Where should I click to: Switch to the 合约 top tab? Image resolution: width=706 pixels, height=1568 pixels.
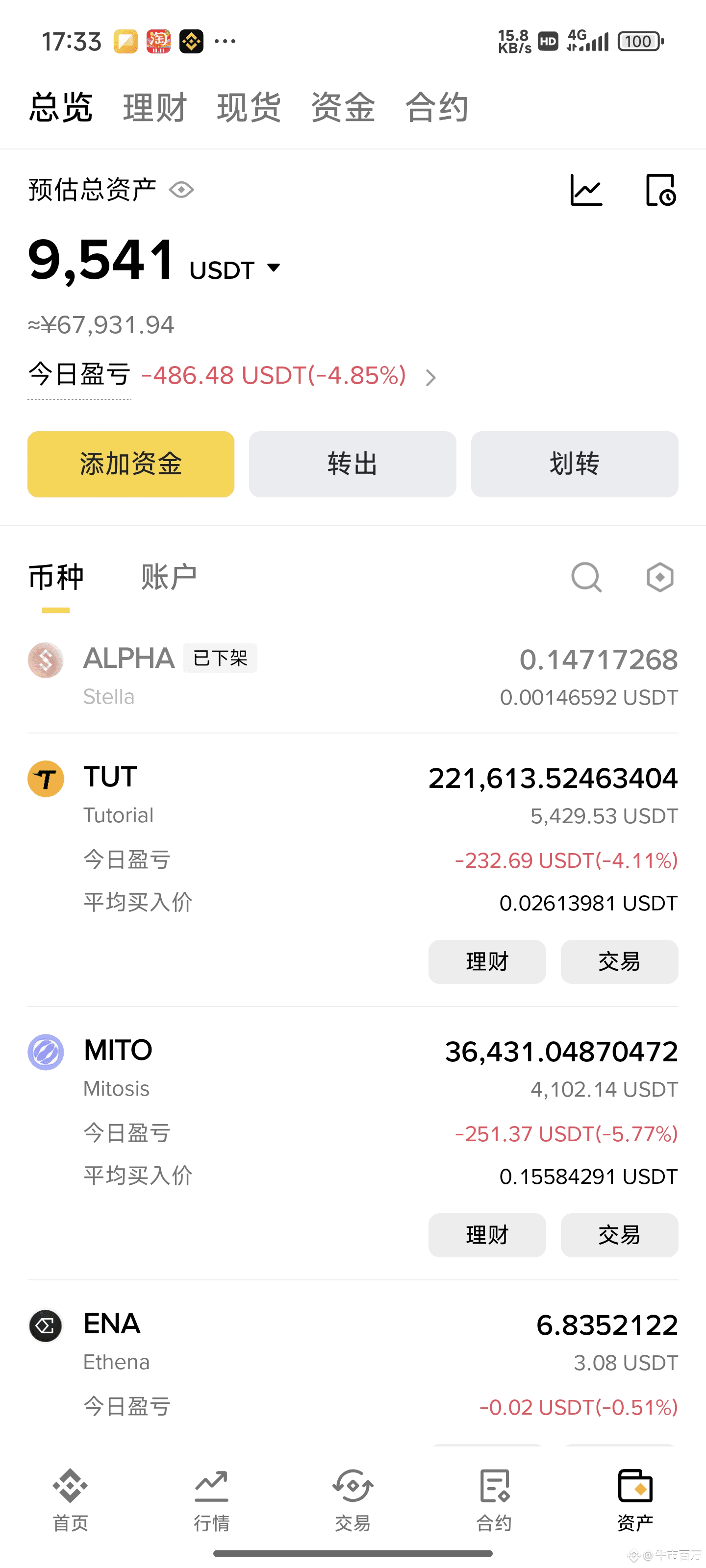click(x=437, y=108)
